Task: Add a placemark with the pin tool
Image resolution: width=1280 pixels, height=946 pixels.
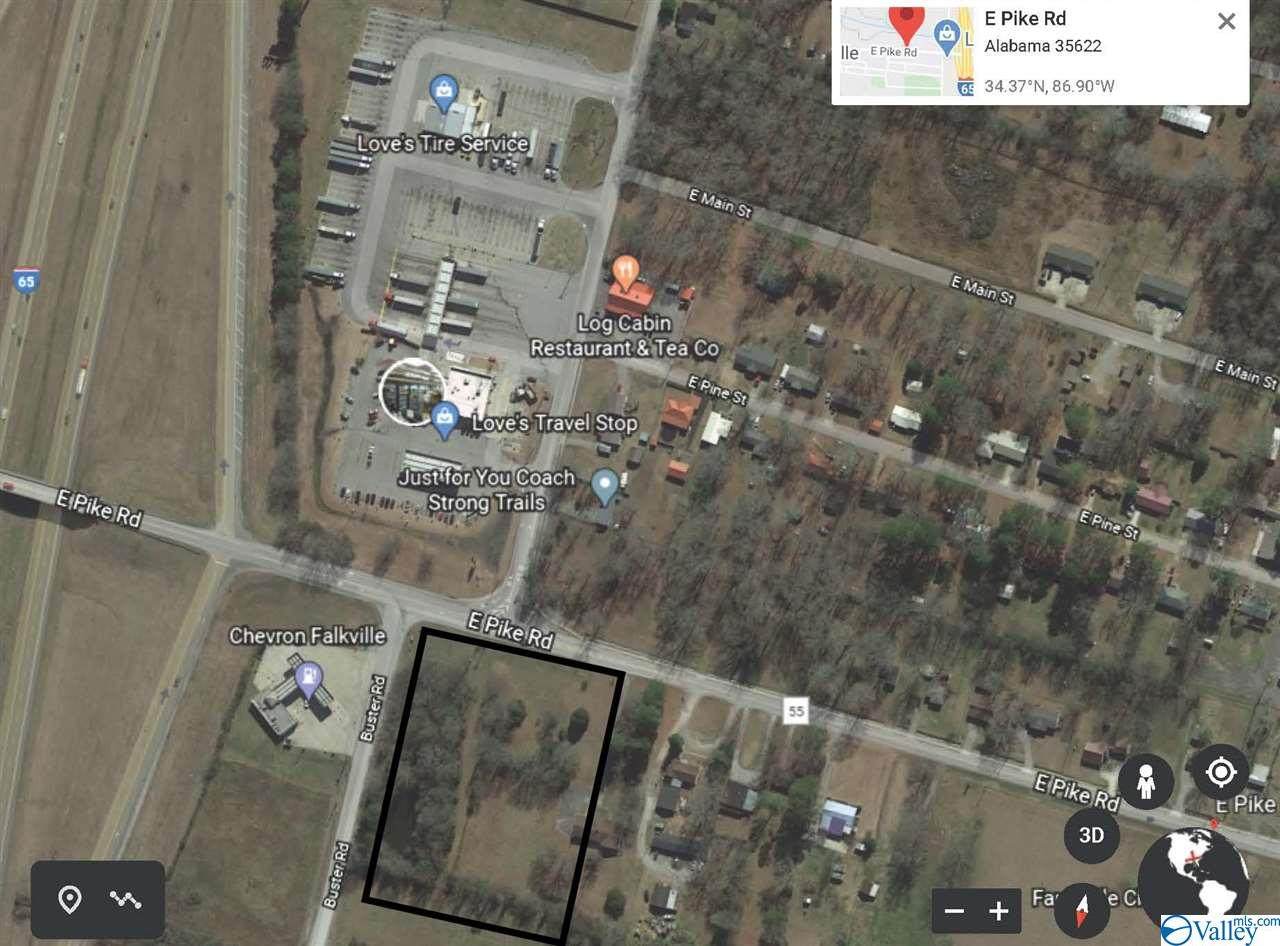Action: point(69,900)
